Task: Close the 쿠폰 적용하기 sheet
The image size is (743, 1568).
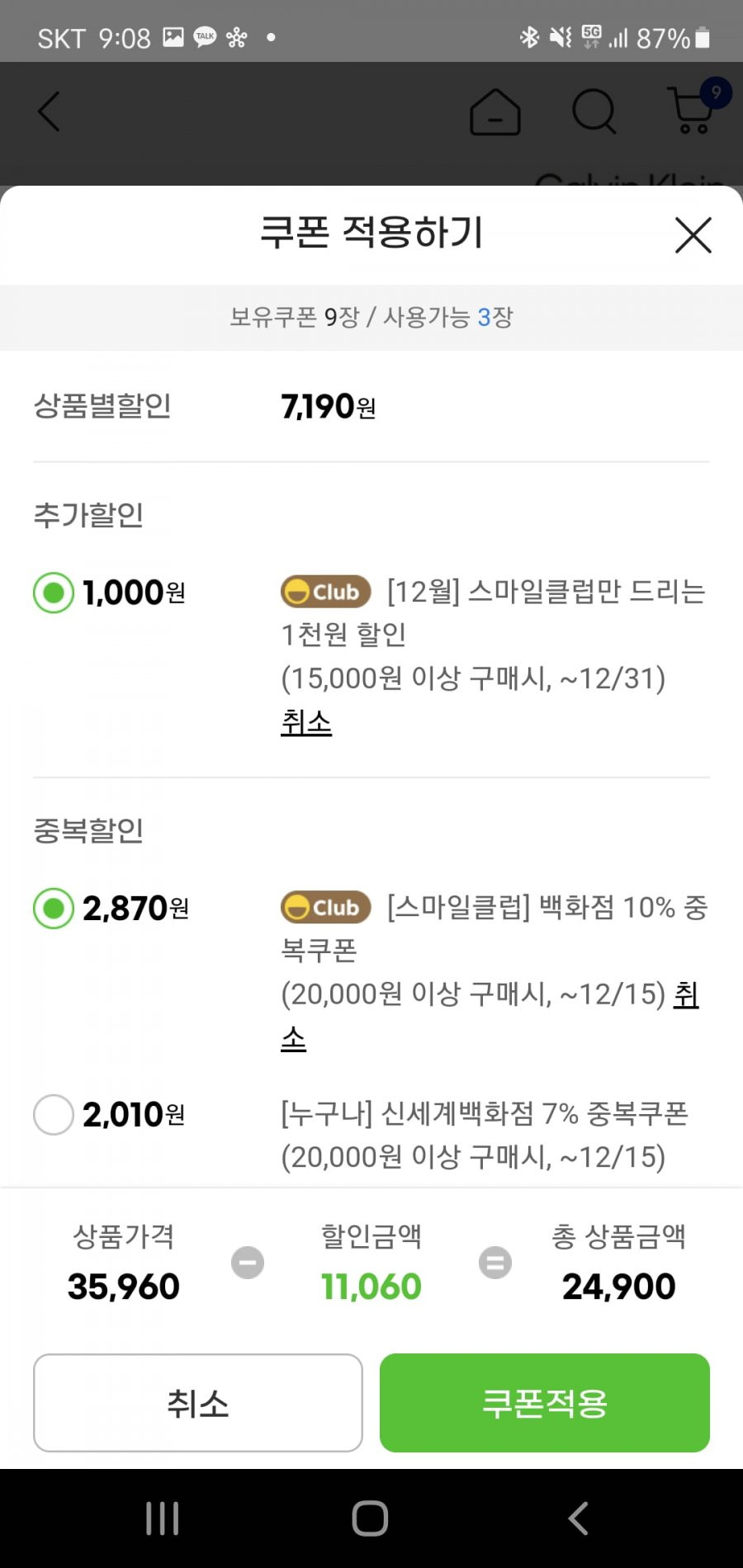Action: (x=693, y=235)
